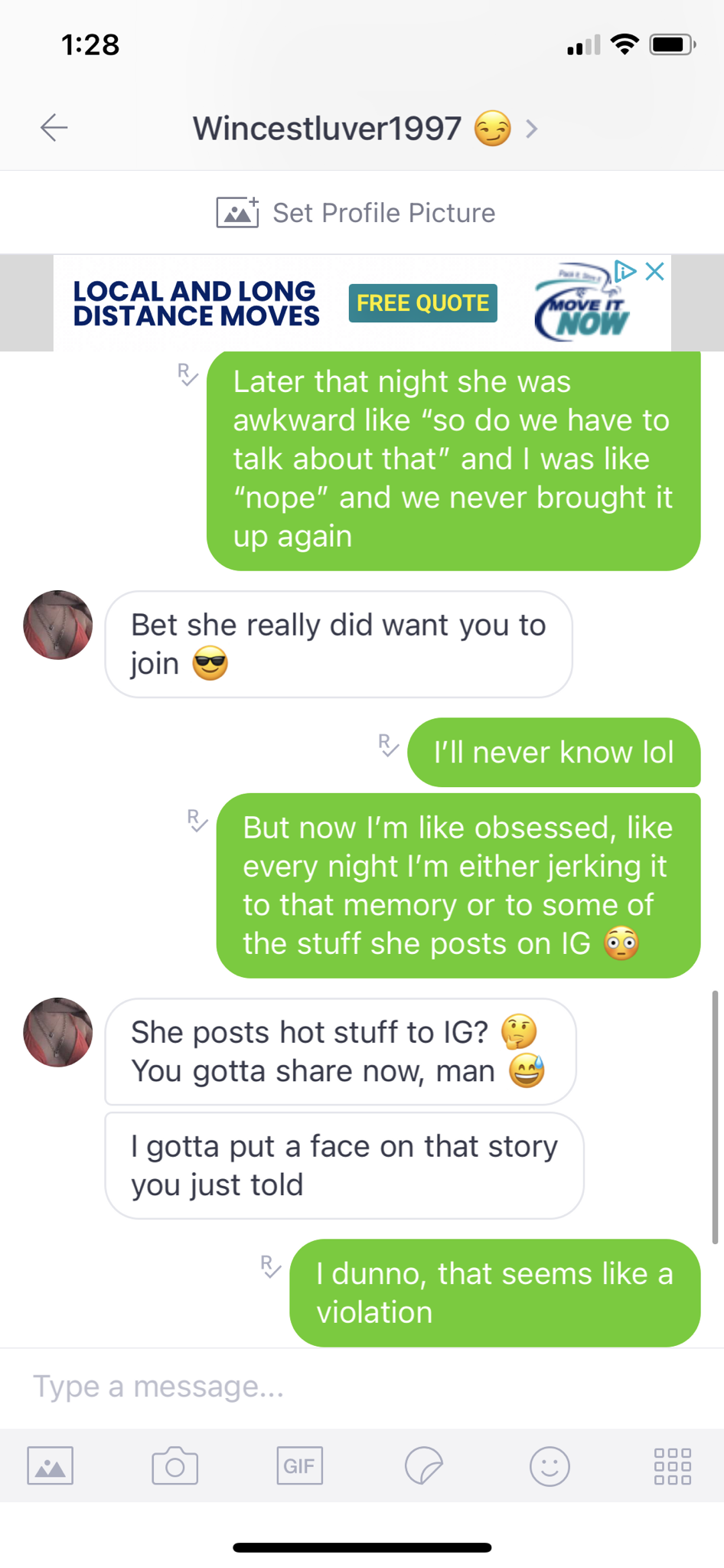Focus the Type a message field
Viewport: 724px width, 1568px height.
pyautogui.click(x=362, y=1387)
